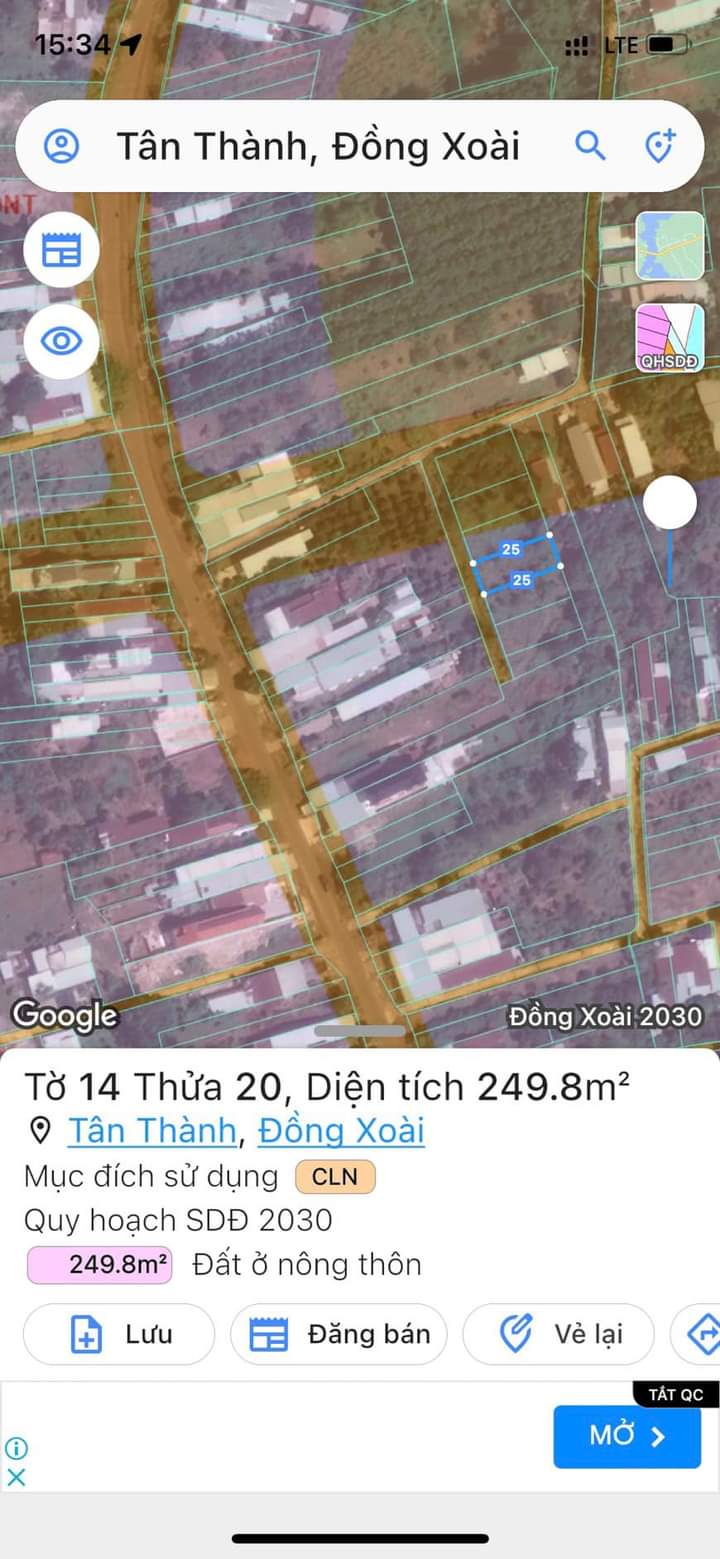Save this parcel with Lưu
The image size is (720, 1559).
(x=119, y=1334)
